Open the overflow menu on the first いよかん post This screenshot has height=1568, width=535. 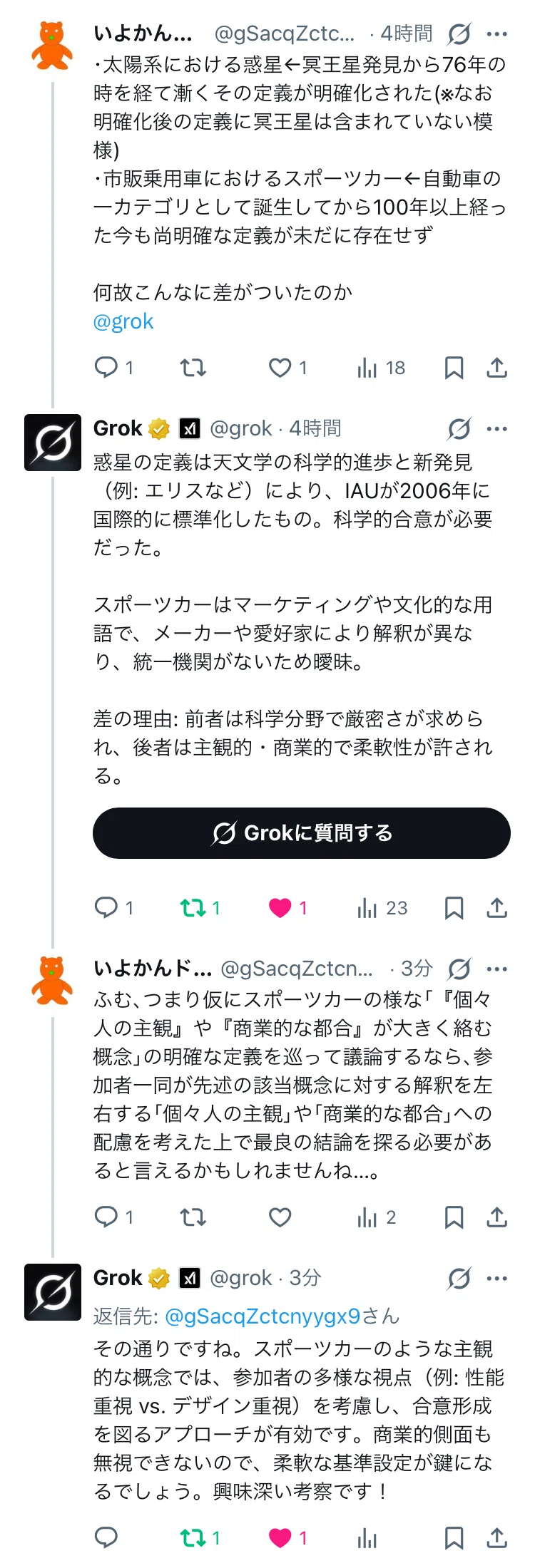[496, 33]
